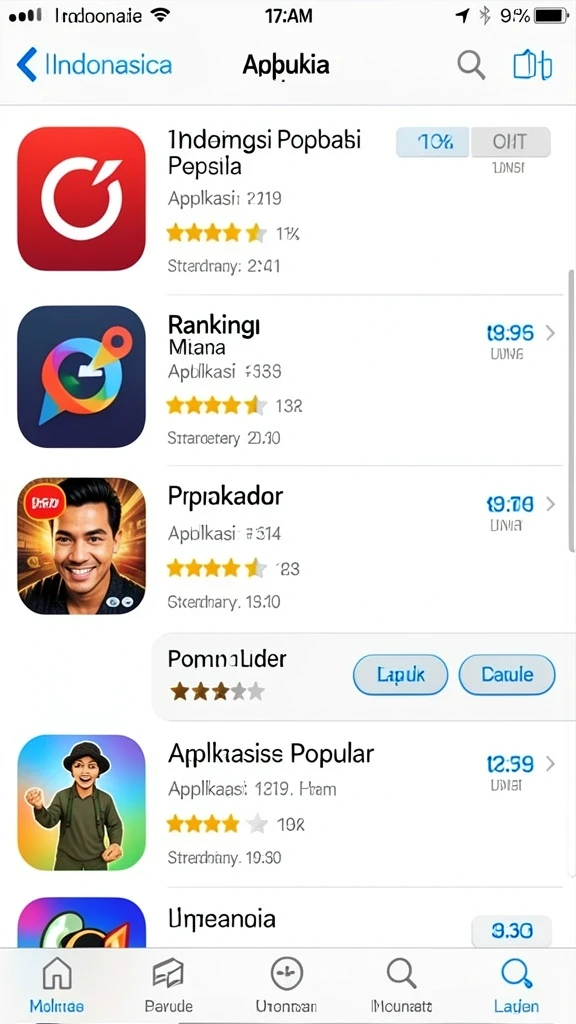
Task: Tap the Lapuk button
Action: (x=400, y=675)
